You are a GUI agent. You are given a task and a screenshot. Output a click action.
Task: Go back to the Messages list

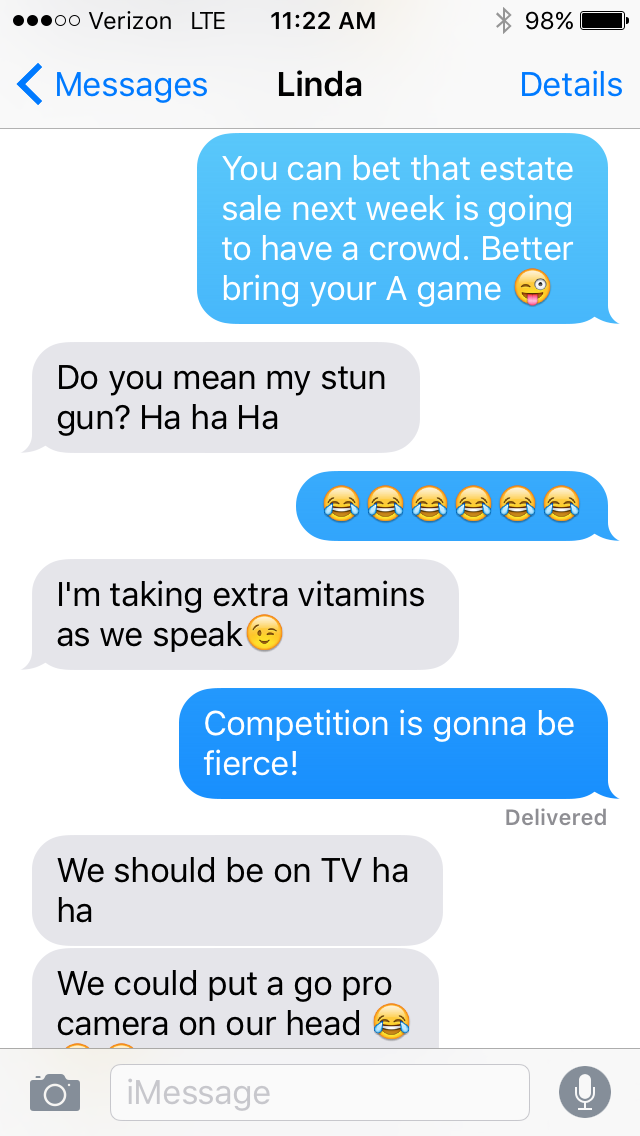point(112,85)
